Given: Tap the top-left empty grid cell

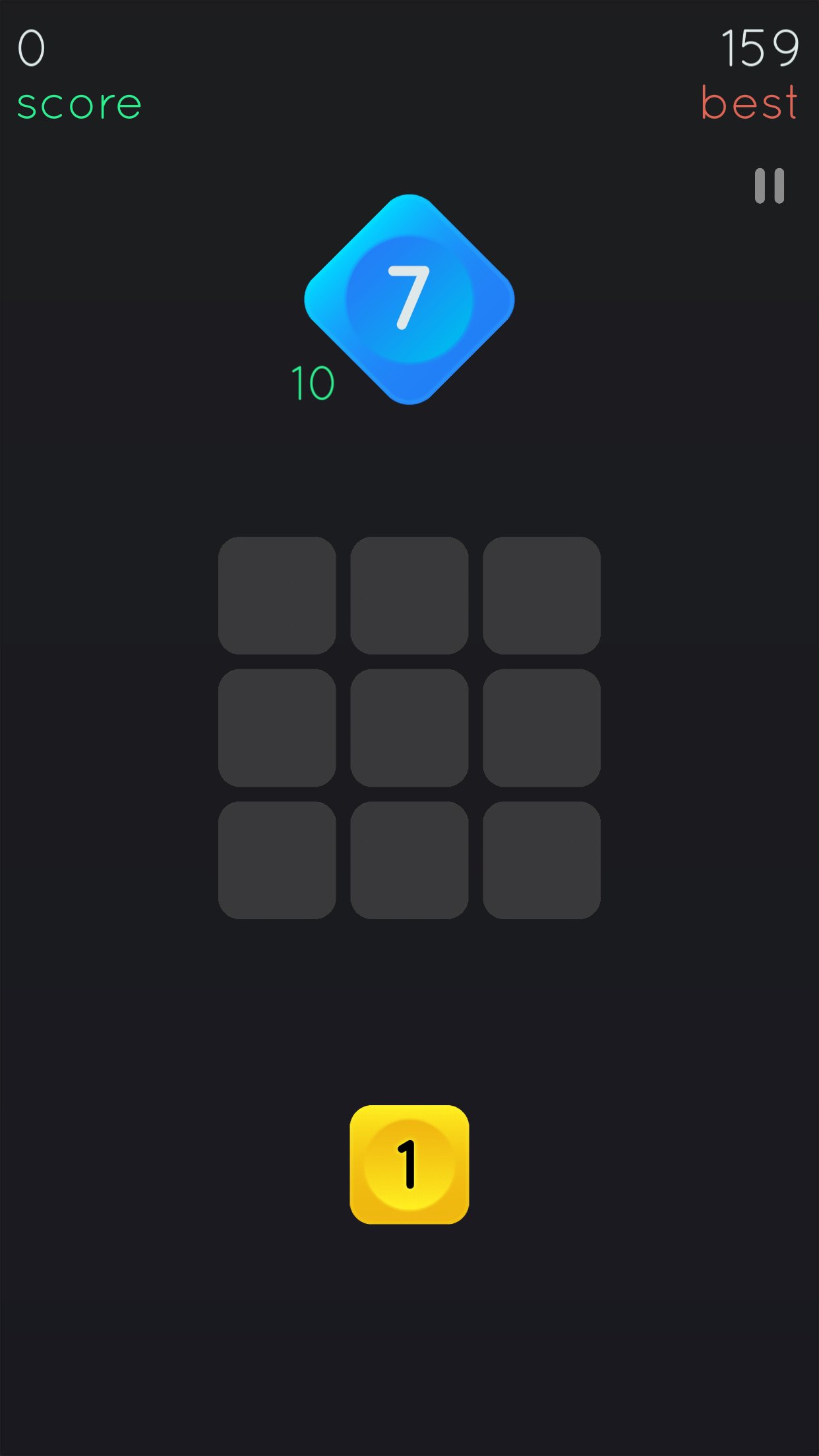Looking at the screenshot, I should click(x=277, y=595).
